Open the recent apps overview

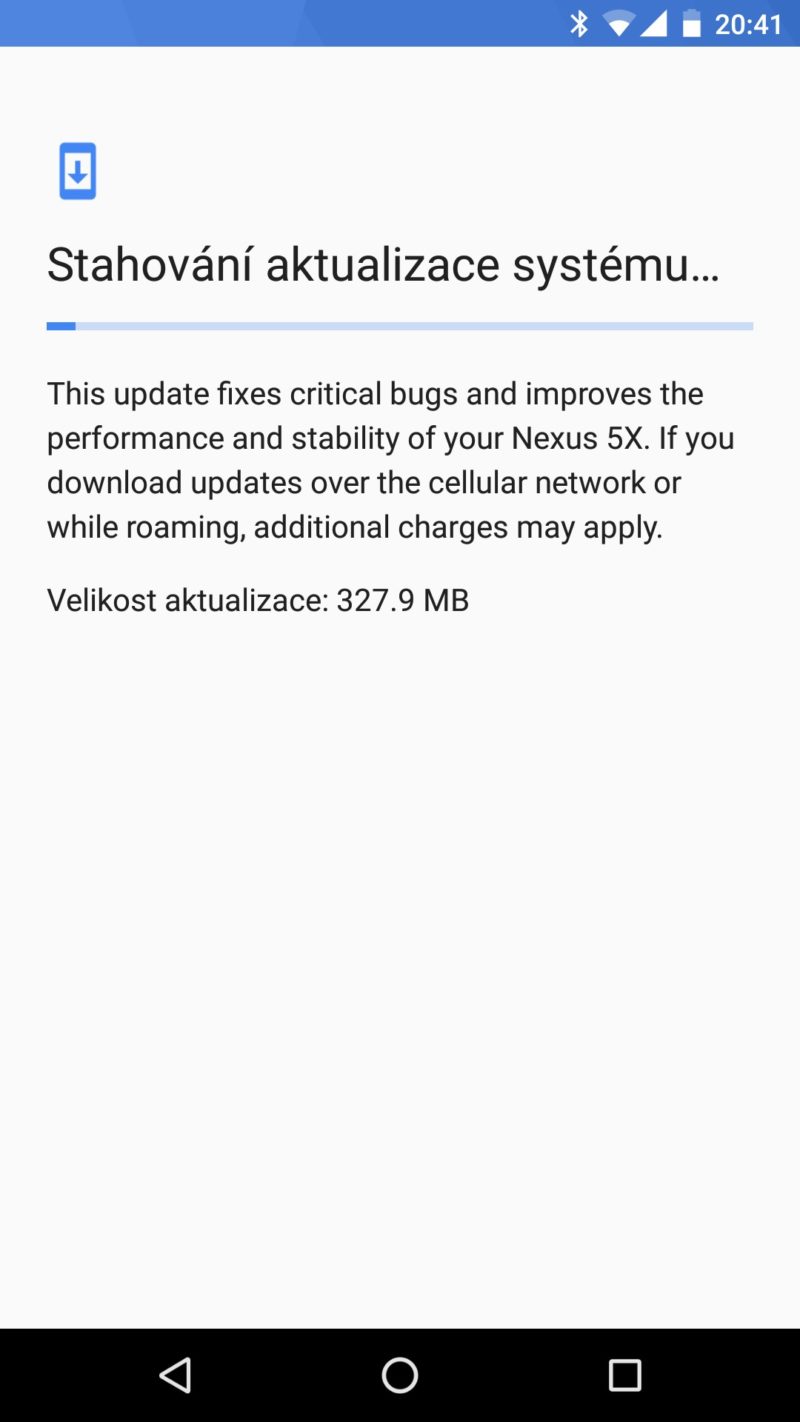point(624,1375)
